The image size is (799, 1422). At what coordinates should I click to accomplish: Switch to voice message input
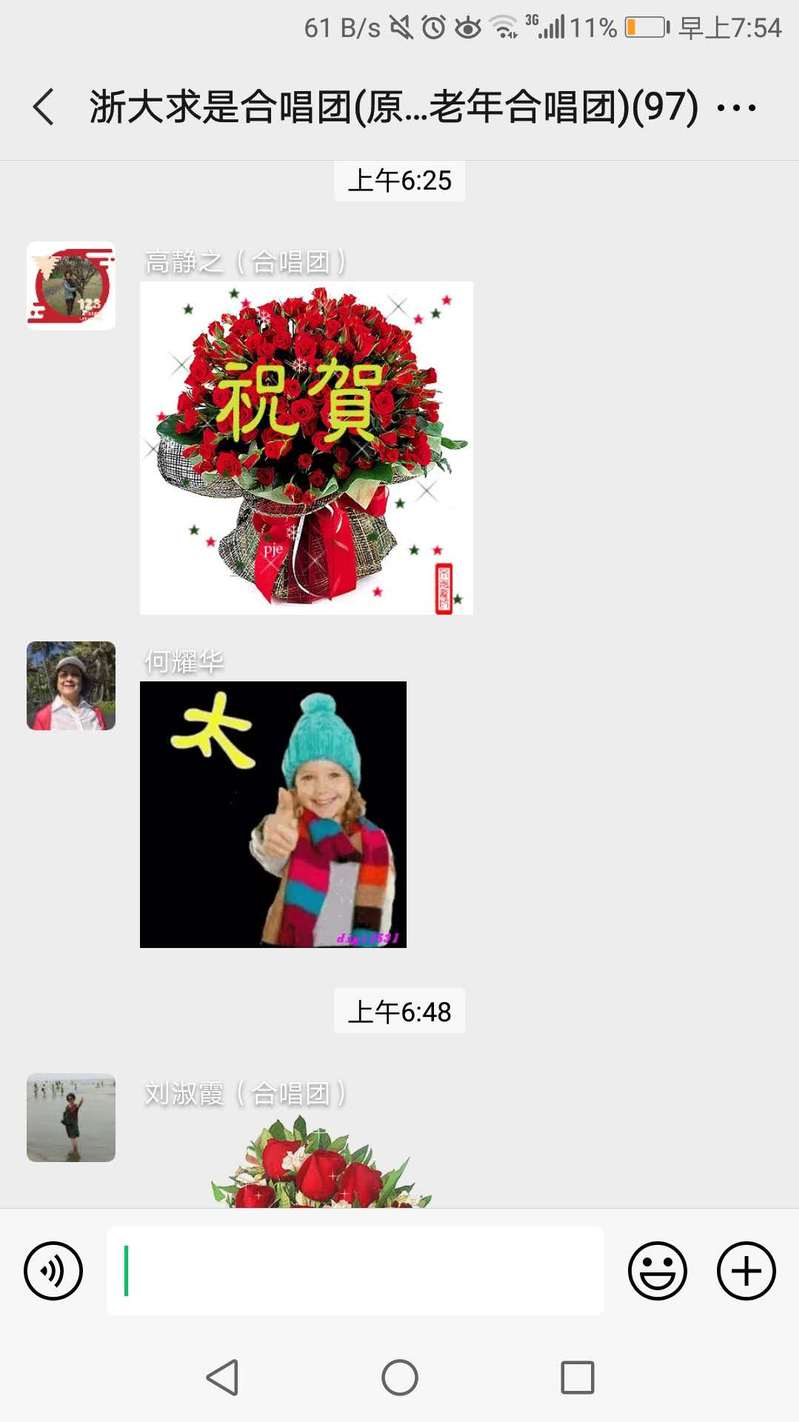(x=53, y=1271)
